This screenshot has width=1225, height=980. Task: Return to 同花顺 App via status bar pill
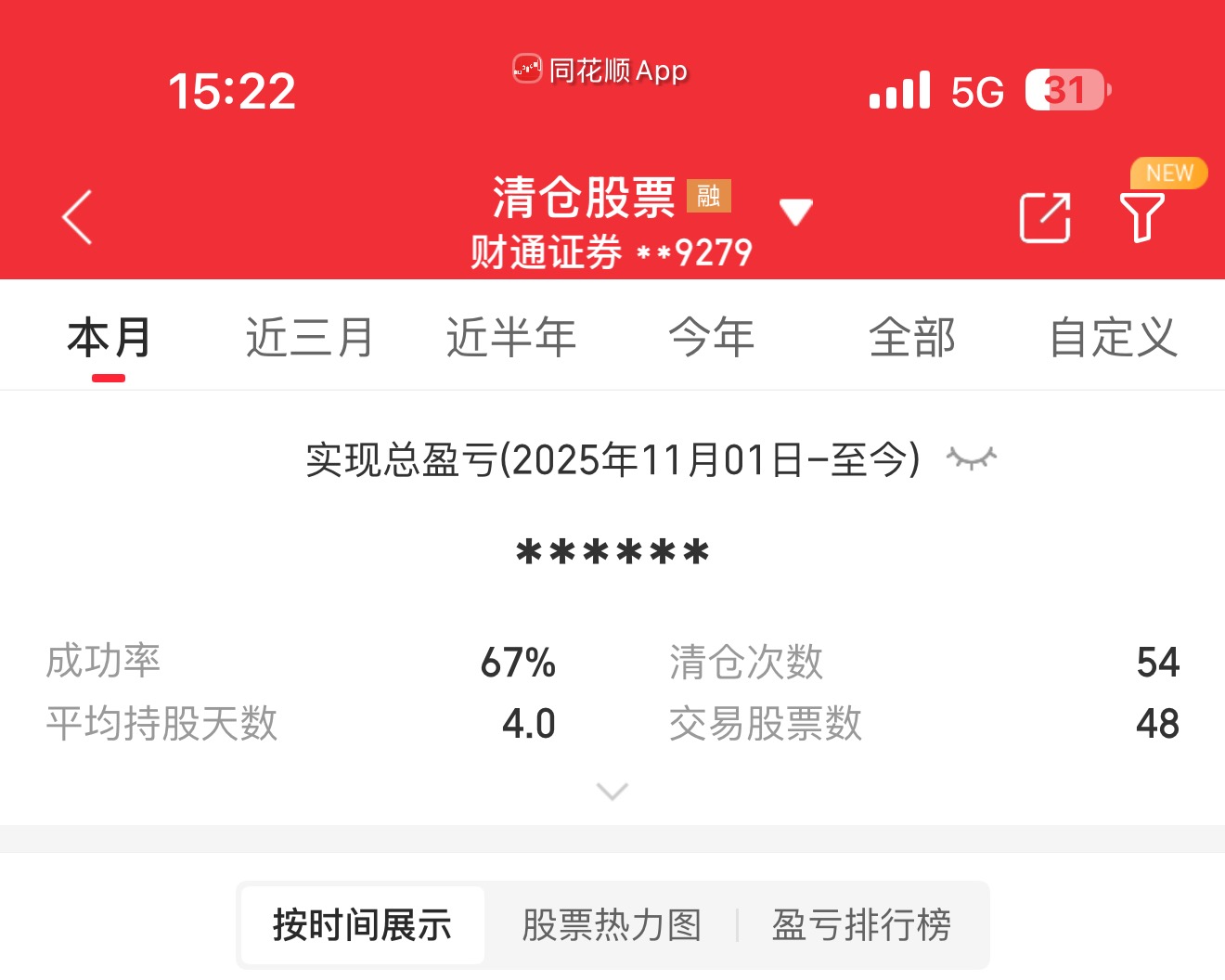[601, 71]
